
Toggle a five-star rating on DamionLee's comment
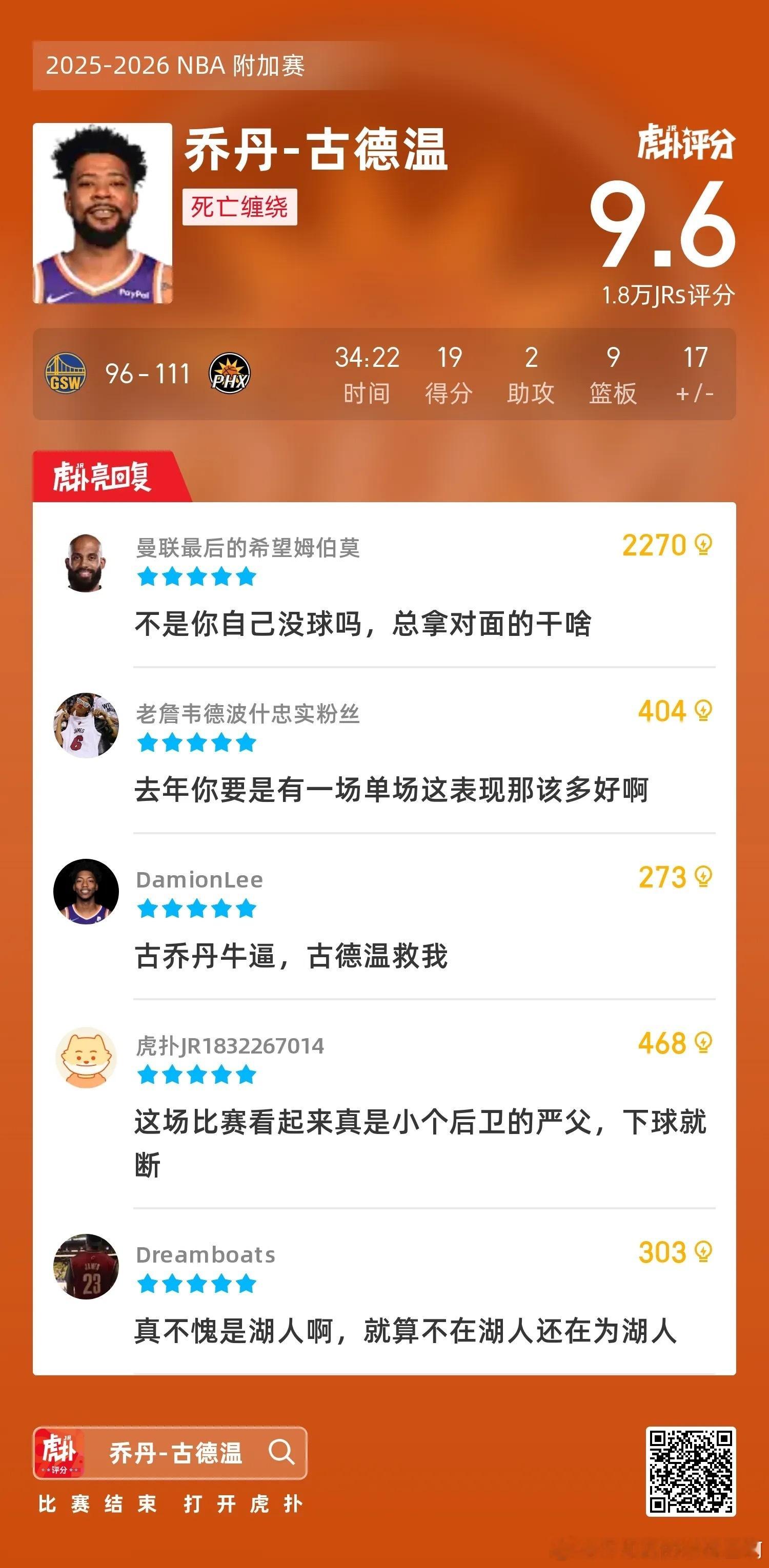(195, 907)
